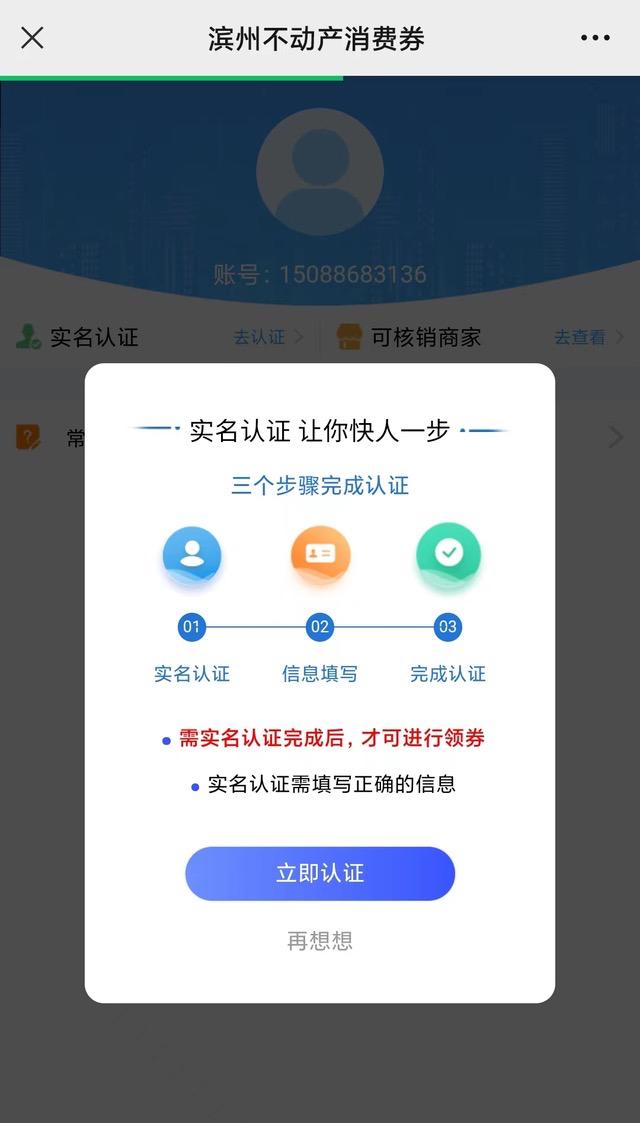The width and height of the screenshot is (640, 1123).
Task: Close the 滨州不动产消费券 page
Action: click(32, 38)
